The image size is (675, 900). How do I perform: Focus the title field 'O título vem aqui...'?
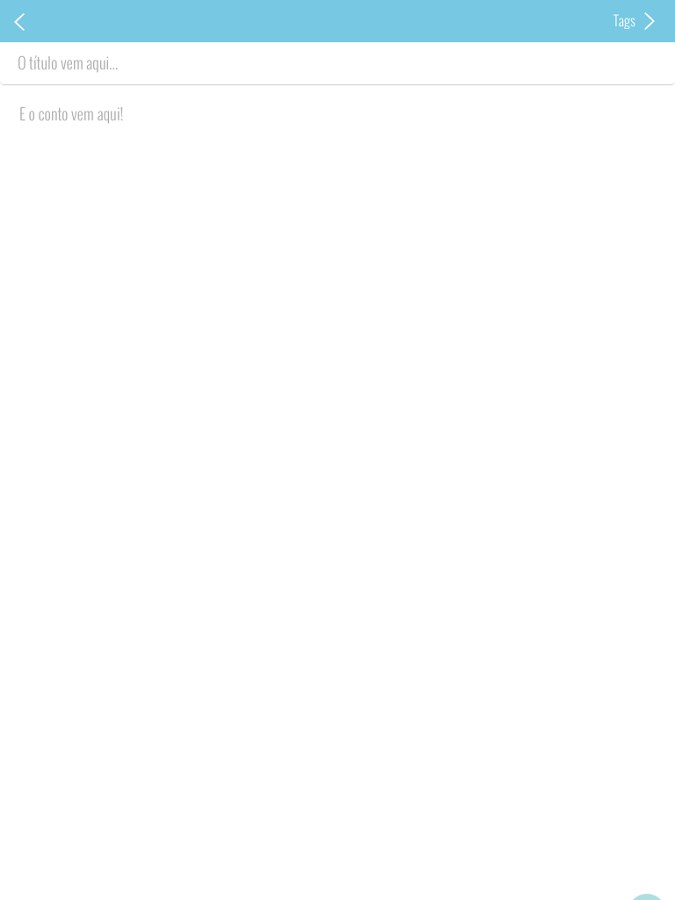(336, 63)
